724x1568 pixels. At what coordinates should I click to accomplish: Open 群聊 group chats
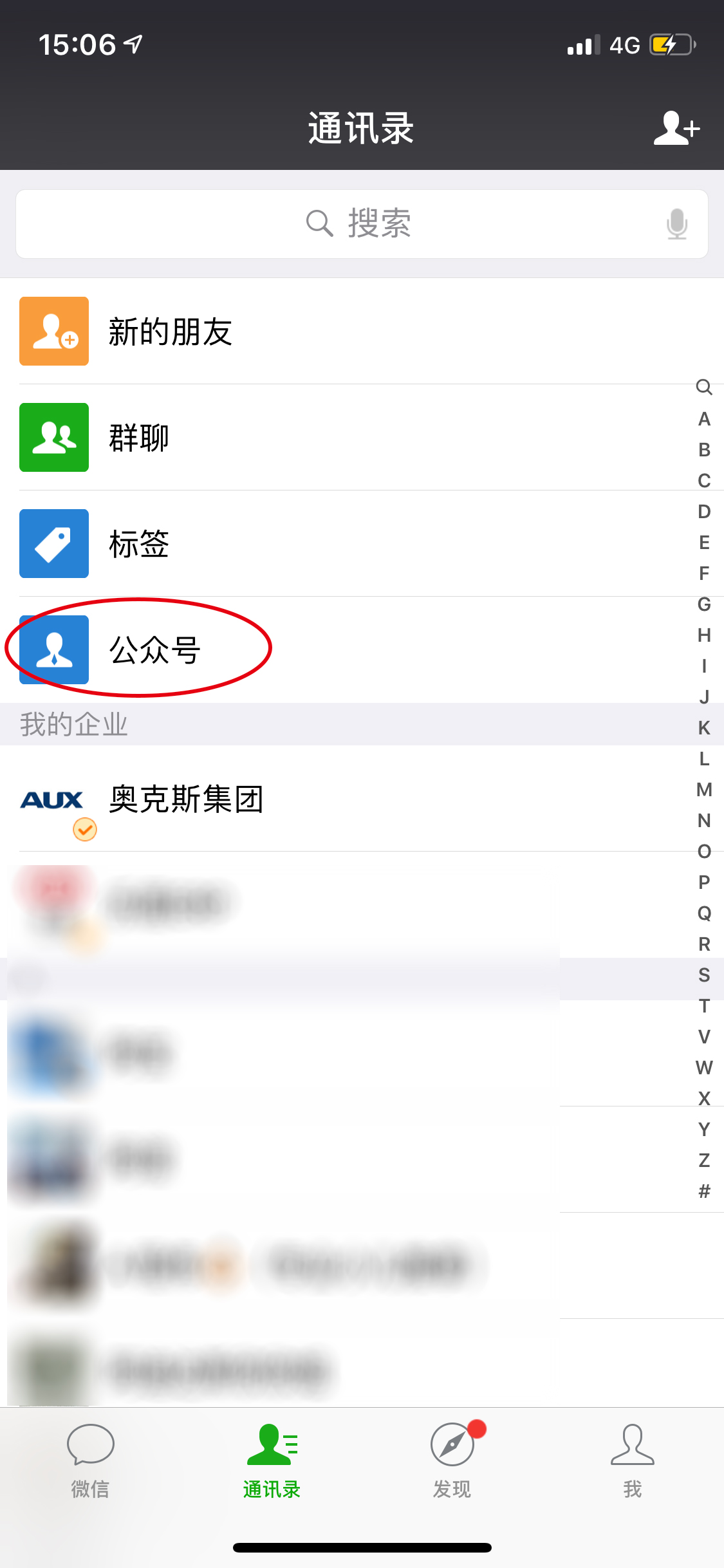click(138, 438)
